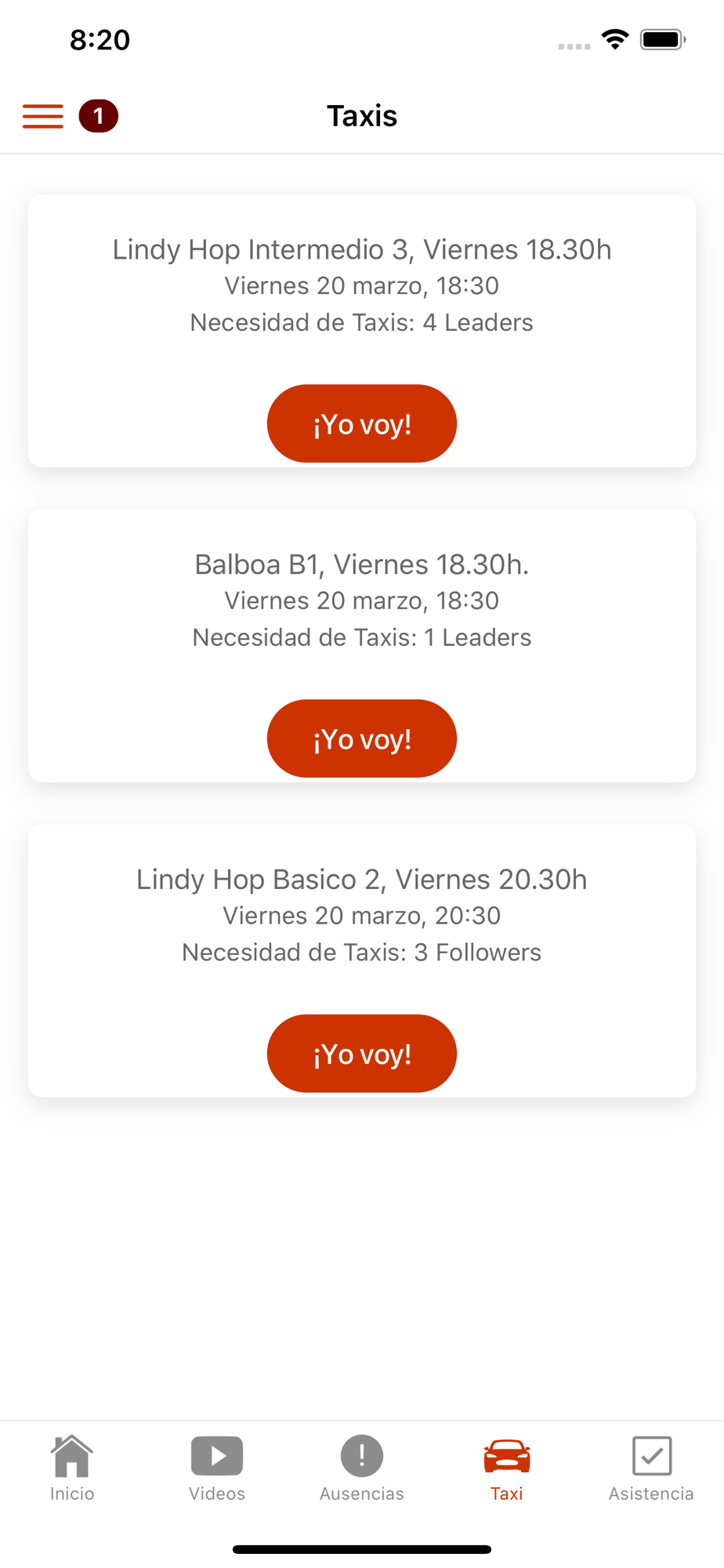Switch to the Inicio tab
724x1568 pixels.
tap(72, 1468)
